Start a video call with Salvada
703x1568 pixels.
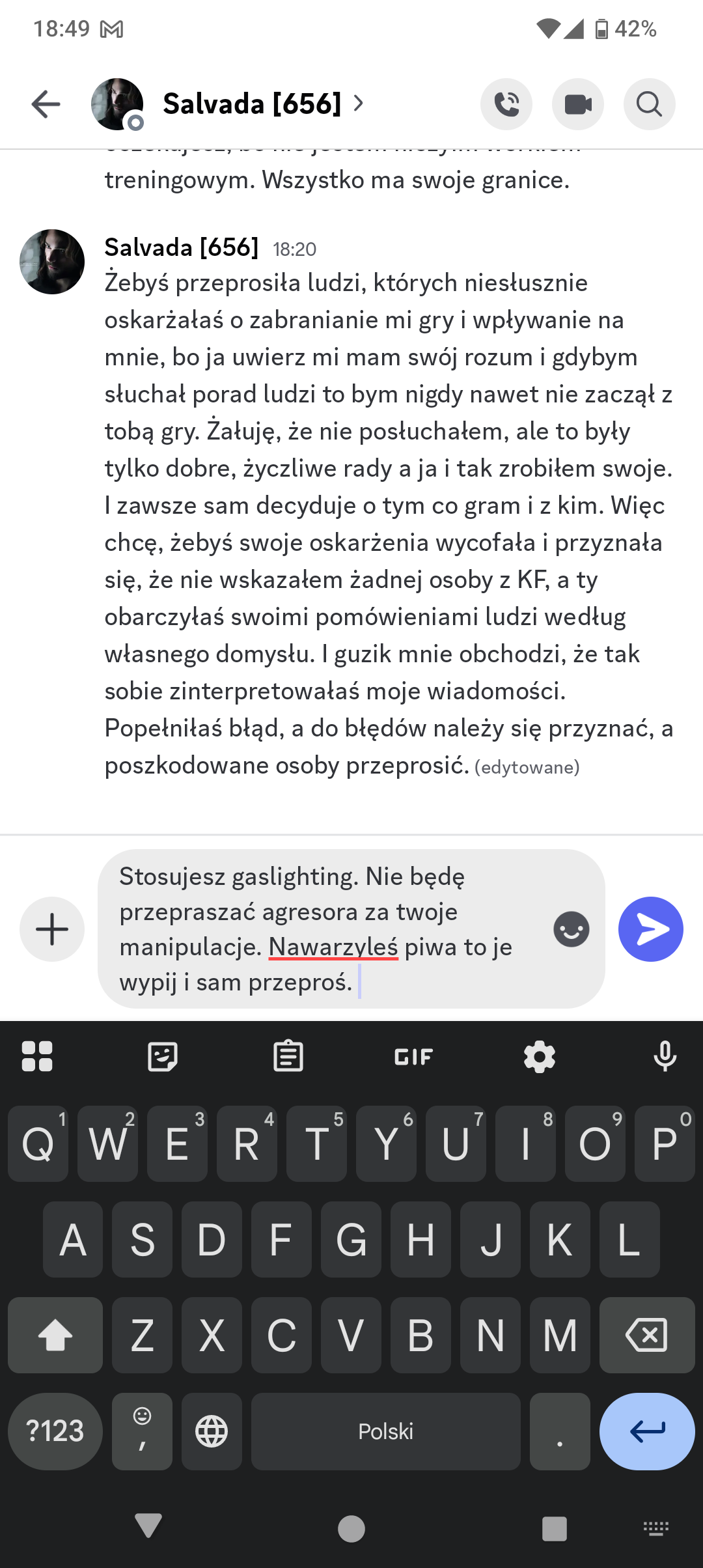[x=578, y=104]
